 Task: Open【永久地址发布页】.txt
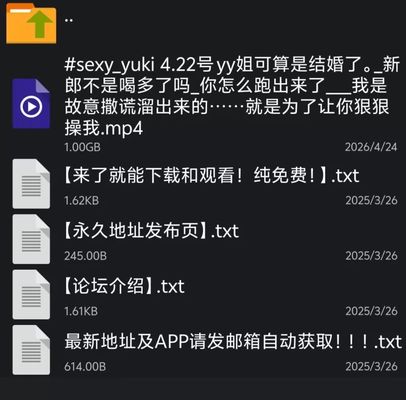(x=203, y=240)
